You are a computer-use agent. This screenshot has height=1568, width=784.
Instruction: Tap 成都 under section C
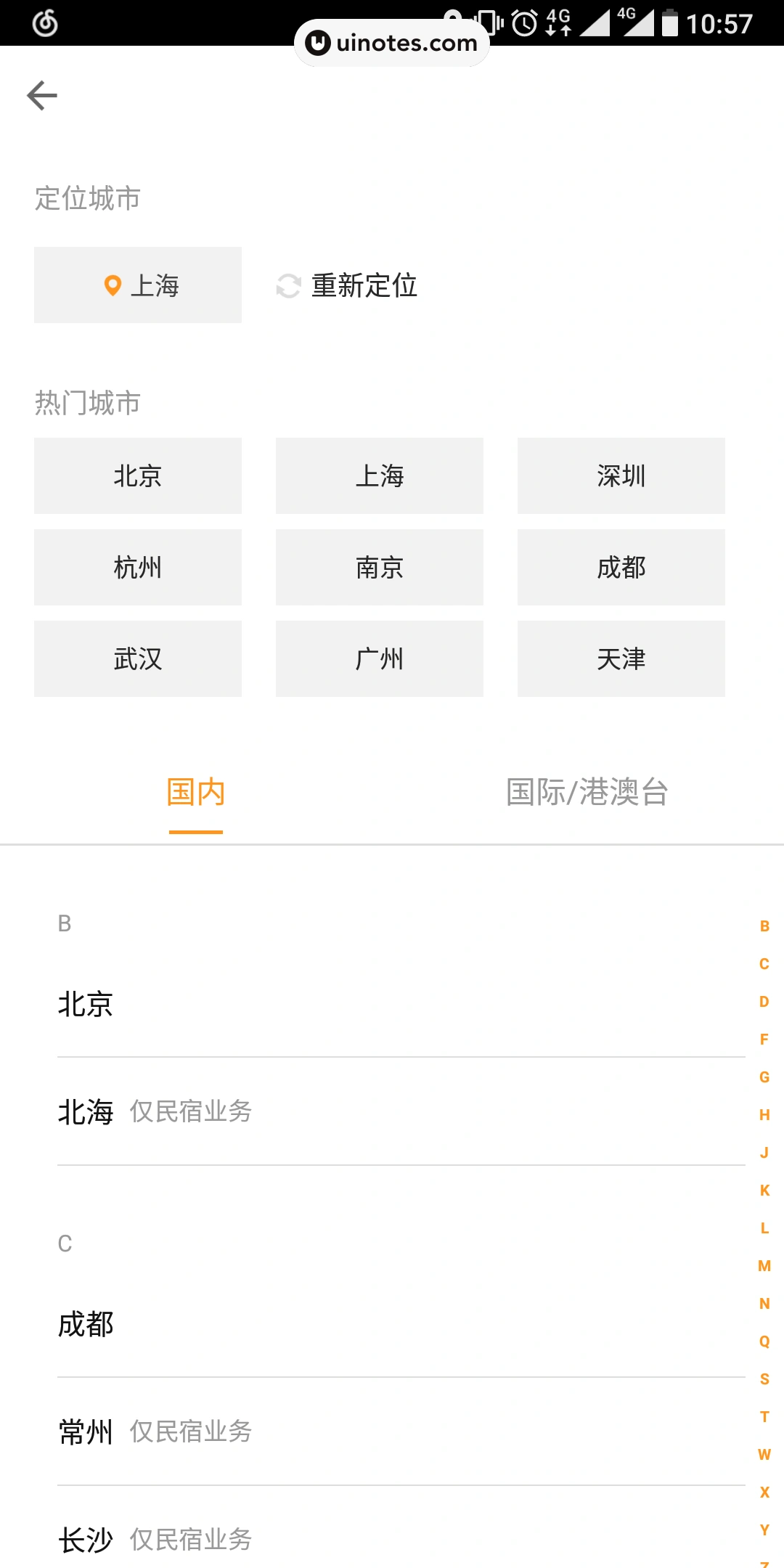(x=86, y=1325)
